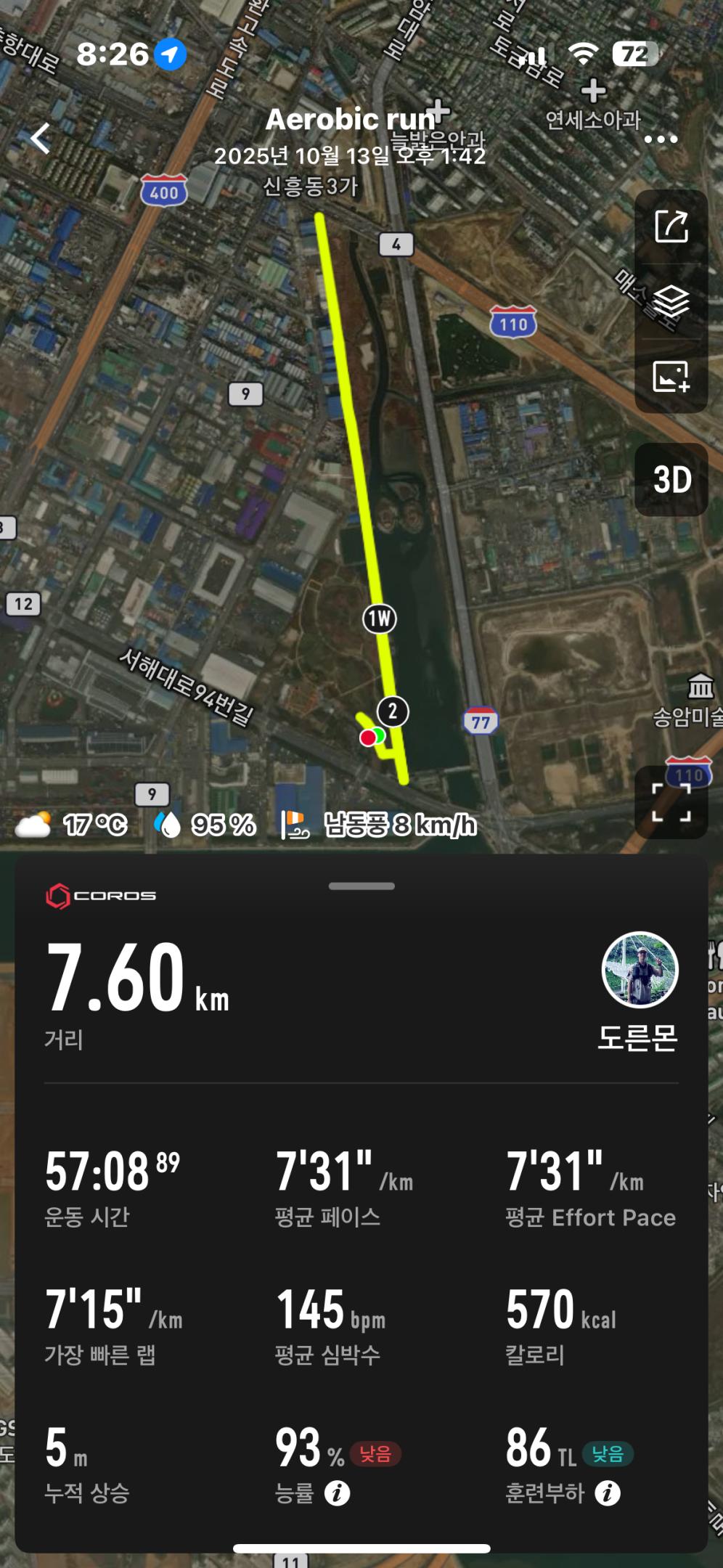Add a photo to the activity
Image resolution: width=723 pixels, height=1568 pixels.
click(671, 376)
